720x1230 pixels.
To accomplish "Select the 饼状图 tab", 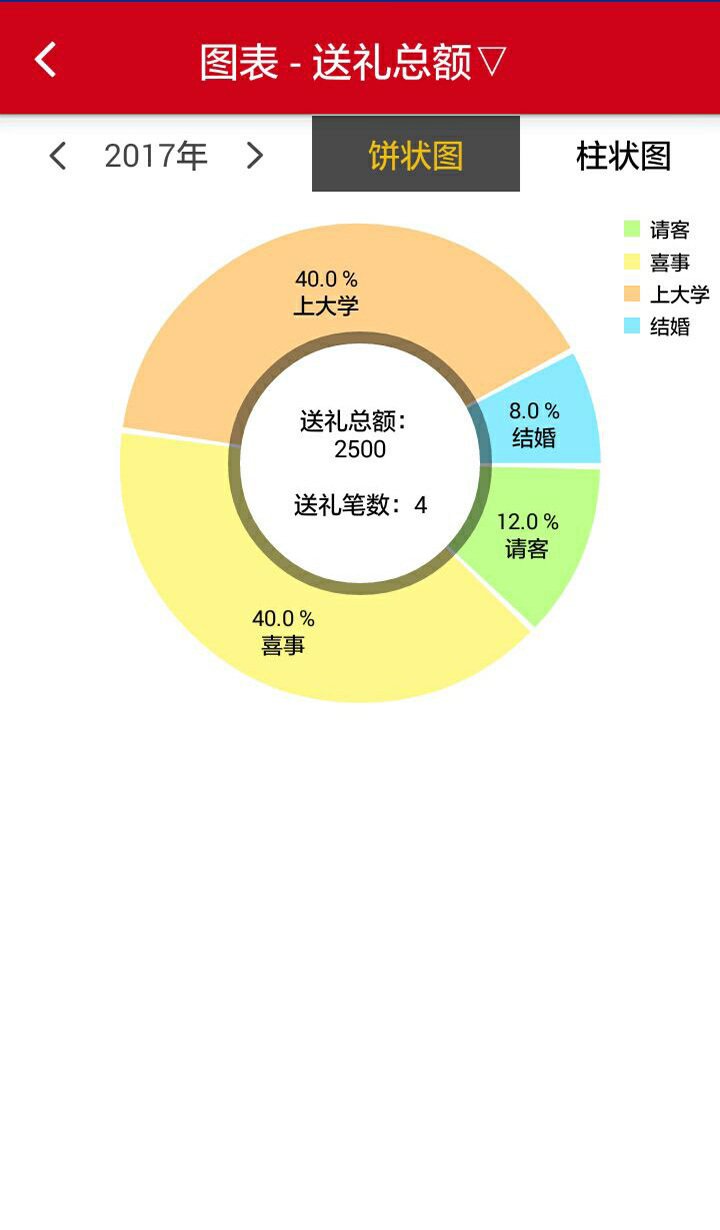I will click(x=416, y=154).
